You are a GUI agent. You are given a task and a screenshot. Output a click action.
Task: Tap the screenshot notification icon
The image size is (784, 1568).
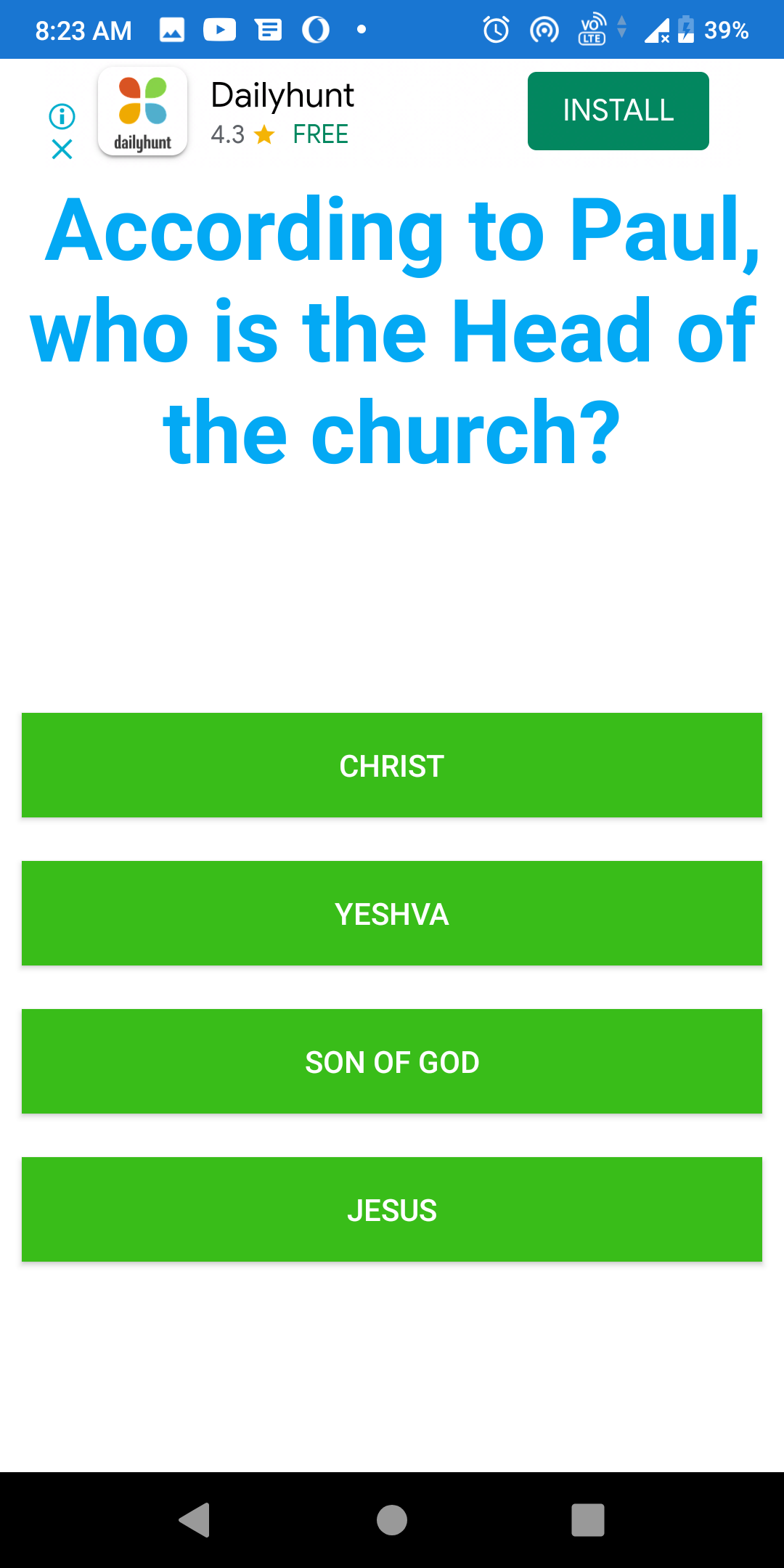(173, 29)
